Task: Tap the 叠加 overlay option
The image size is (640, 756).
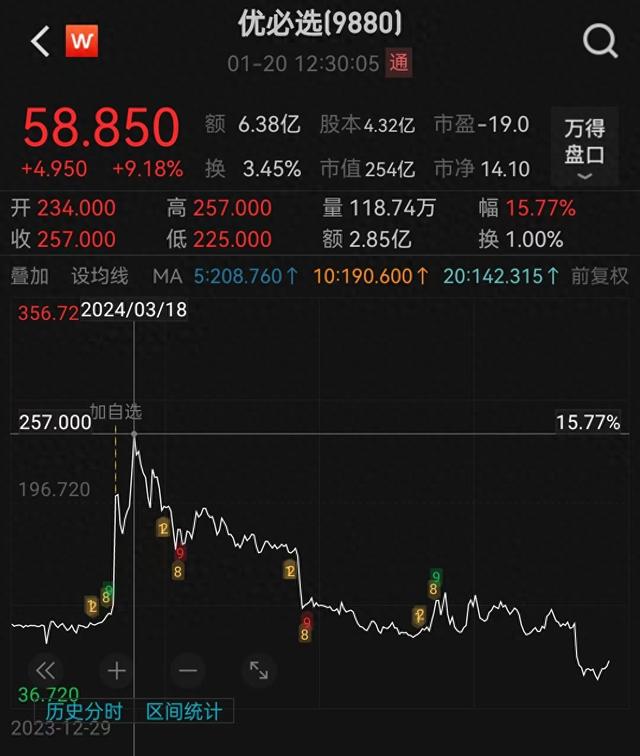Action: coord(30,276)
